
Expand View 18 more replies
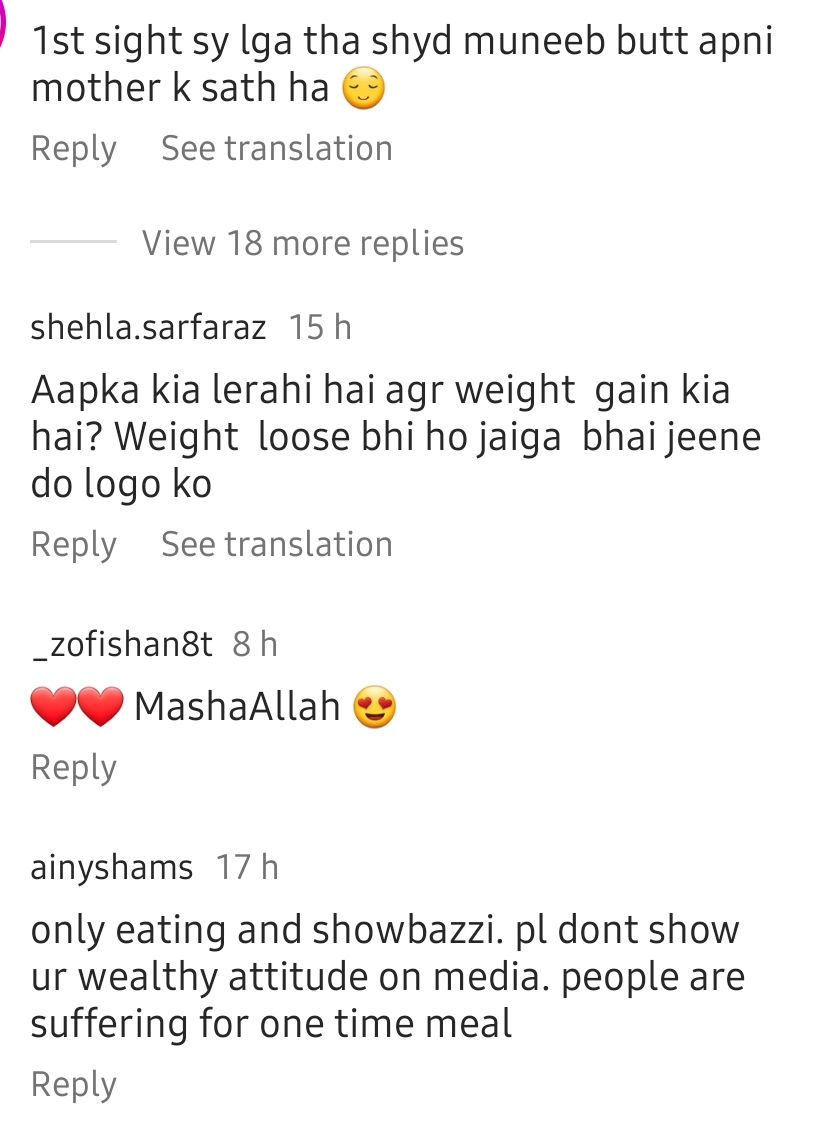302,243
